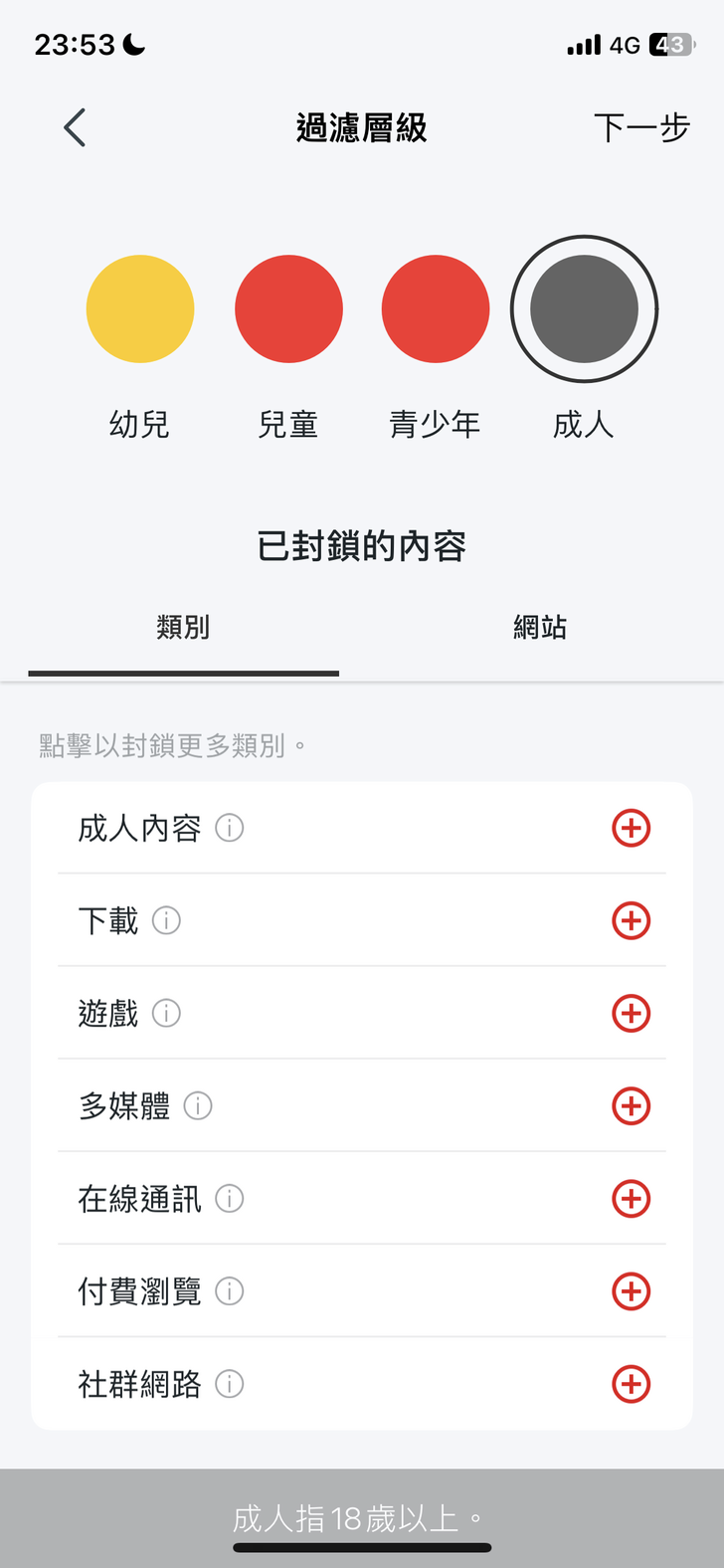Image resolution: width=724 pixels, height=1568 pixels.
Task: Show info for 社群網路
Action: (230, 1384)
